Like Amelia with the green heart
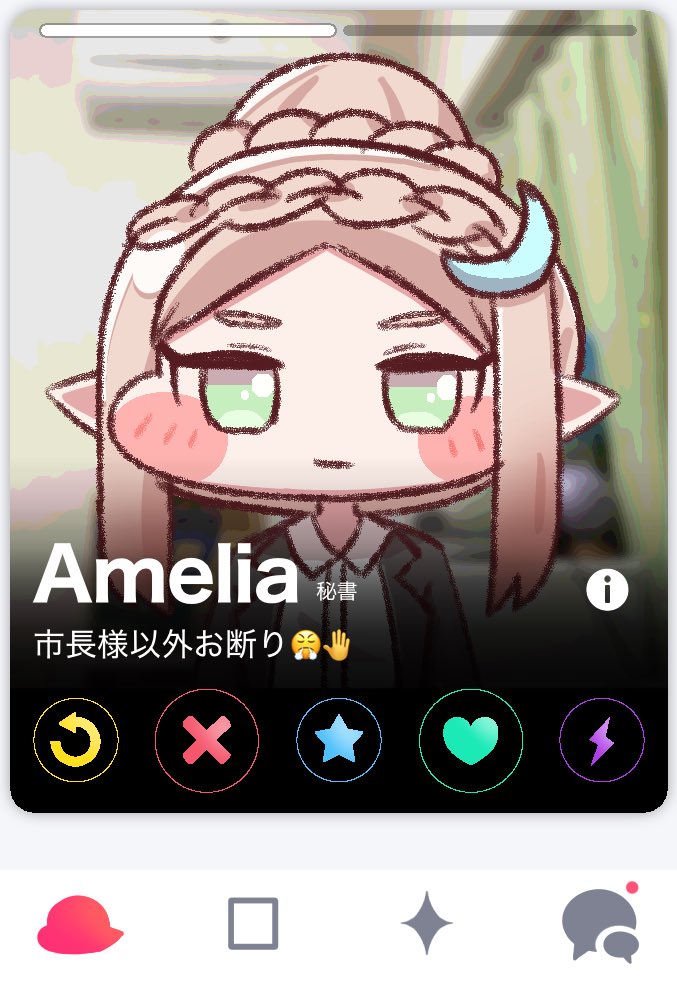This screenshot has width=677, height=981. [x=470, y=741]
